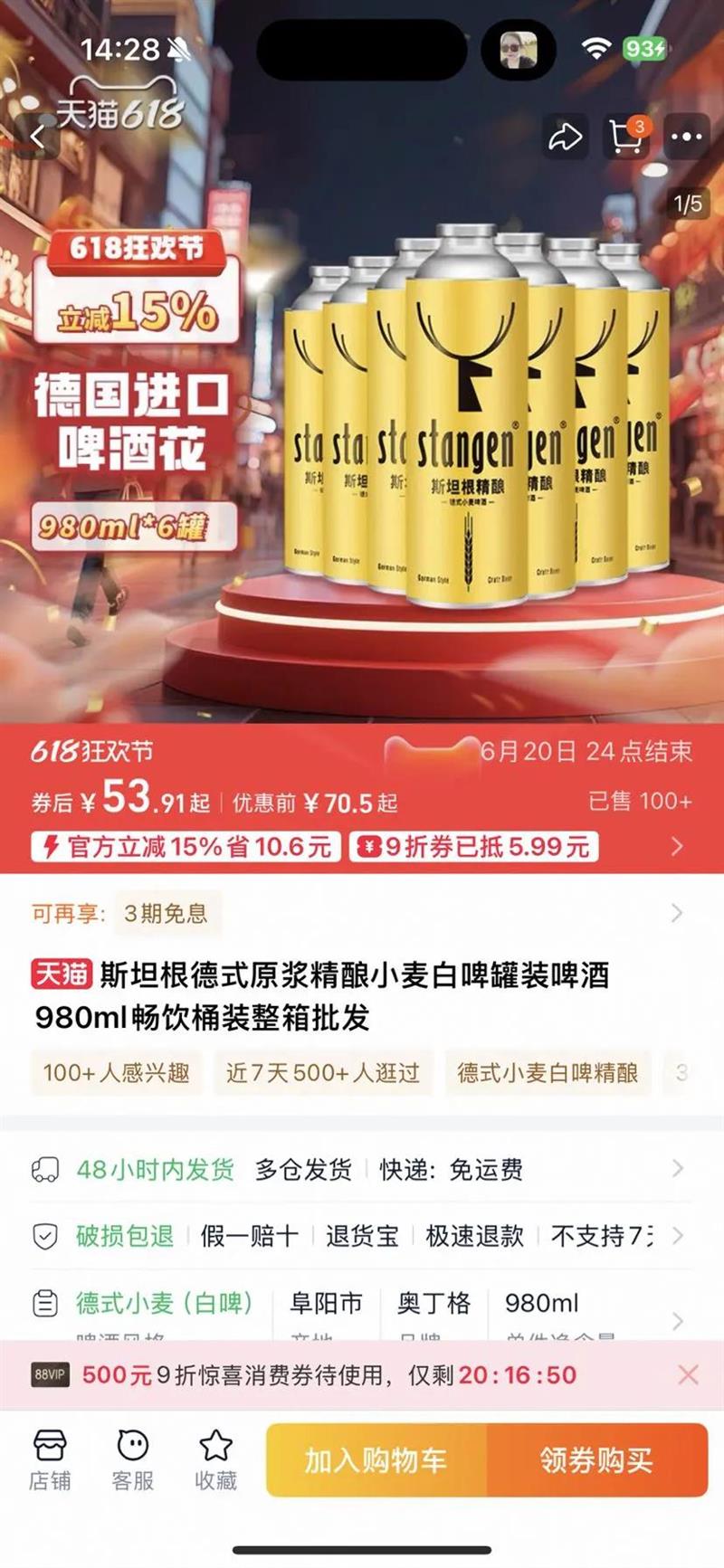Dismiss the 88VIP coupon banner
The image size is (724, 1568).
(x=688, y=1375)
